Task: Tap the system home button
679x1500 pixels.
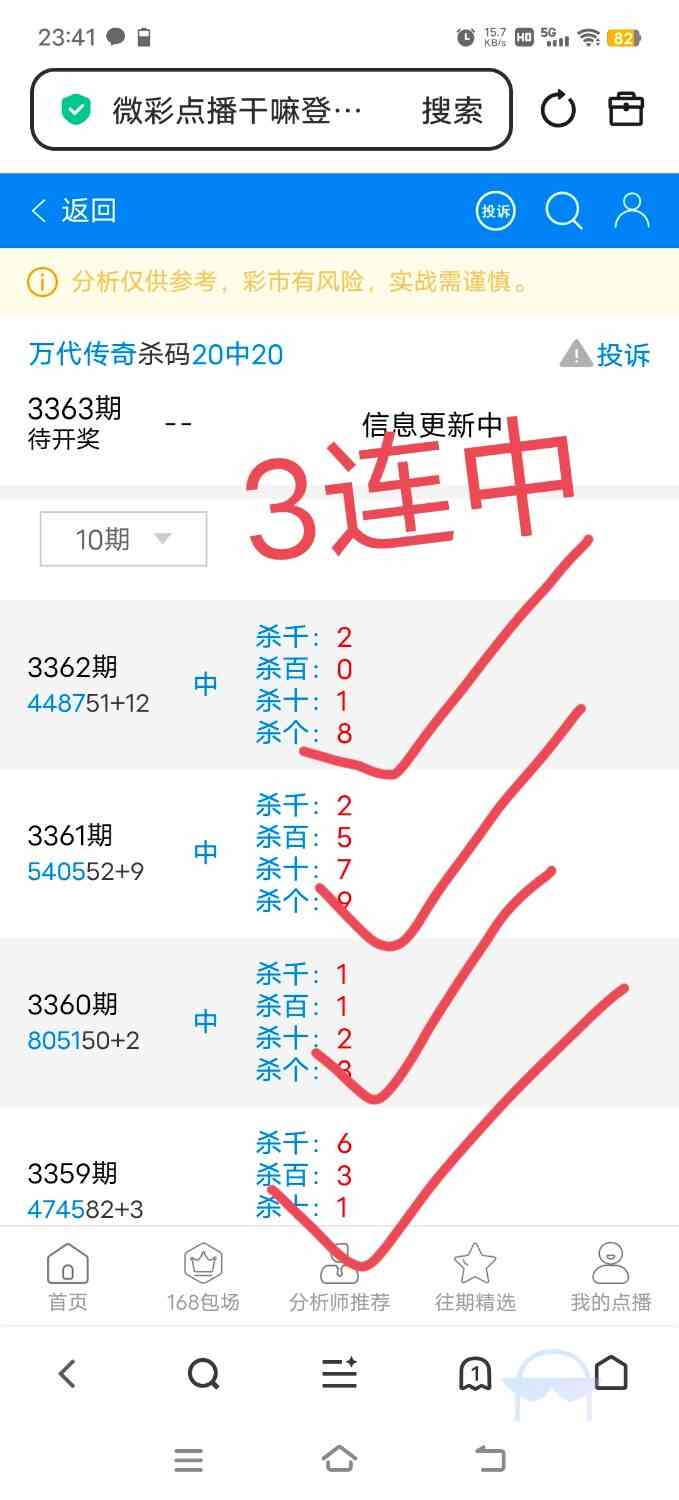Action: tap(340, 1460)
